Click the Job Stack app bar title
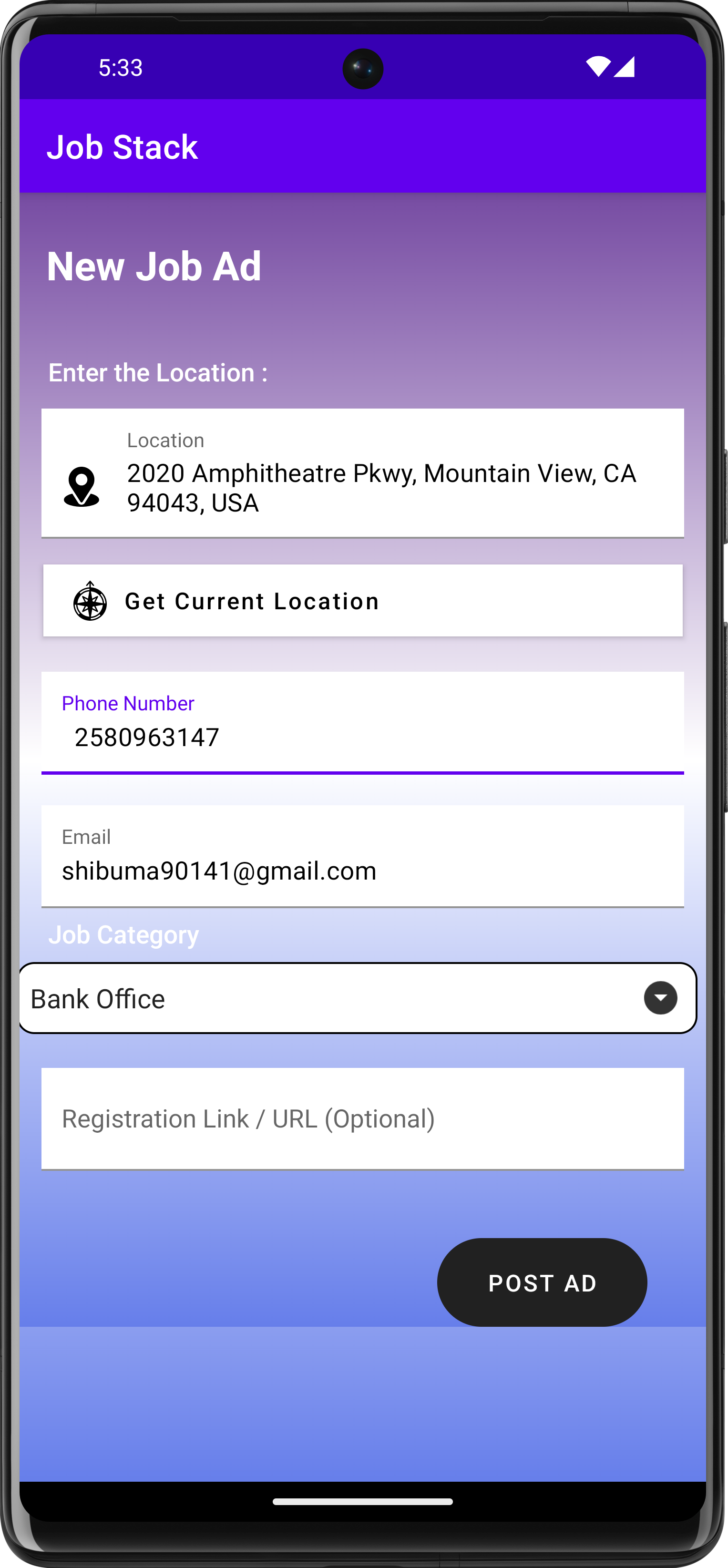728x1568 pixels. (123, 146)
